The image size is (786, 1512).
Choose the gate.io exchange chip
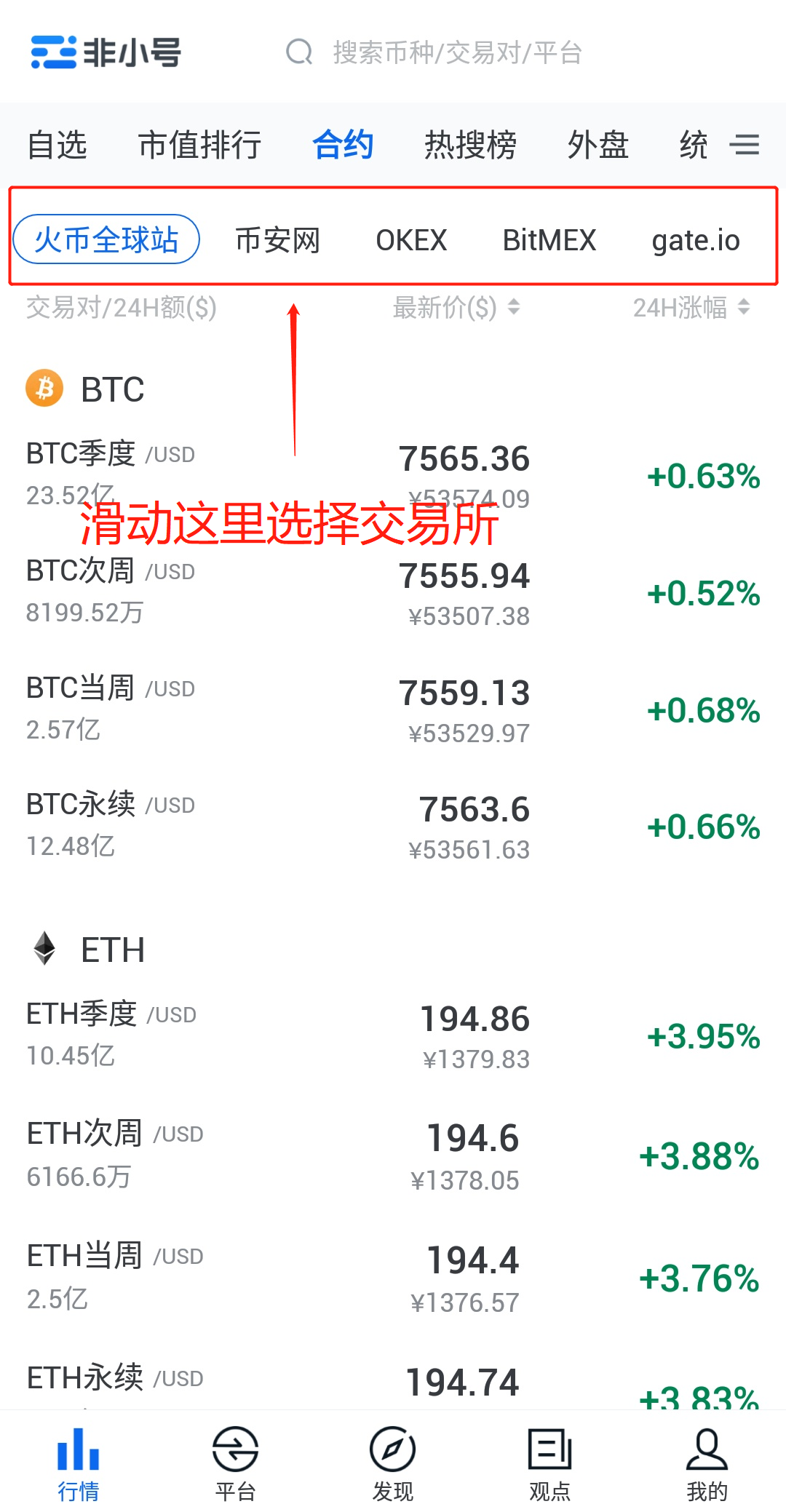click(x=696, y=240)
